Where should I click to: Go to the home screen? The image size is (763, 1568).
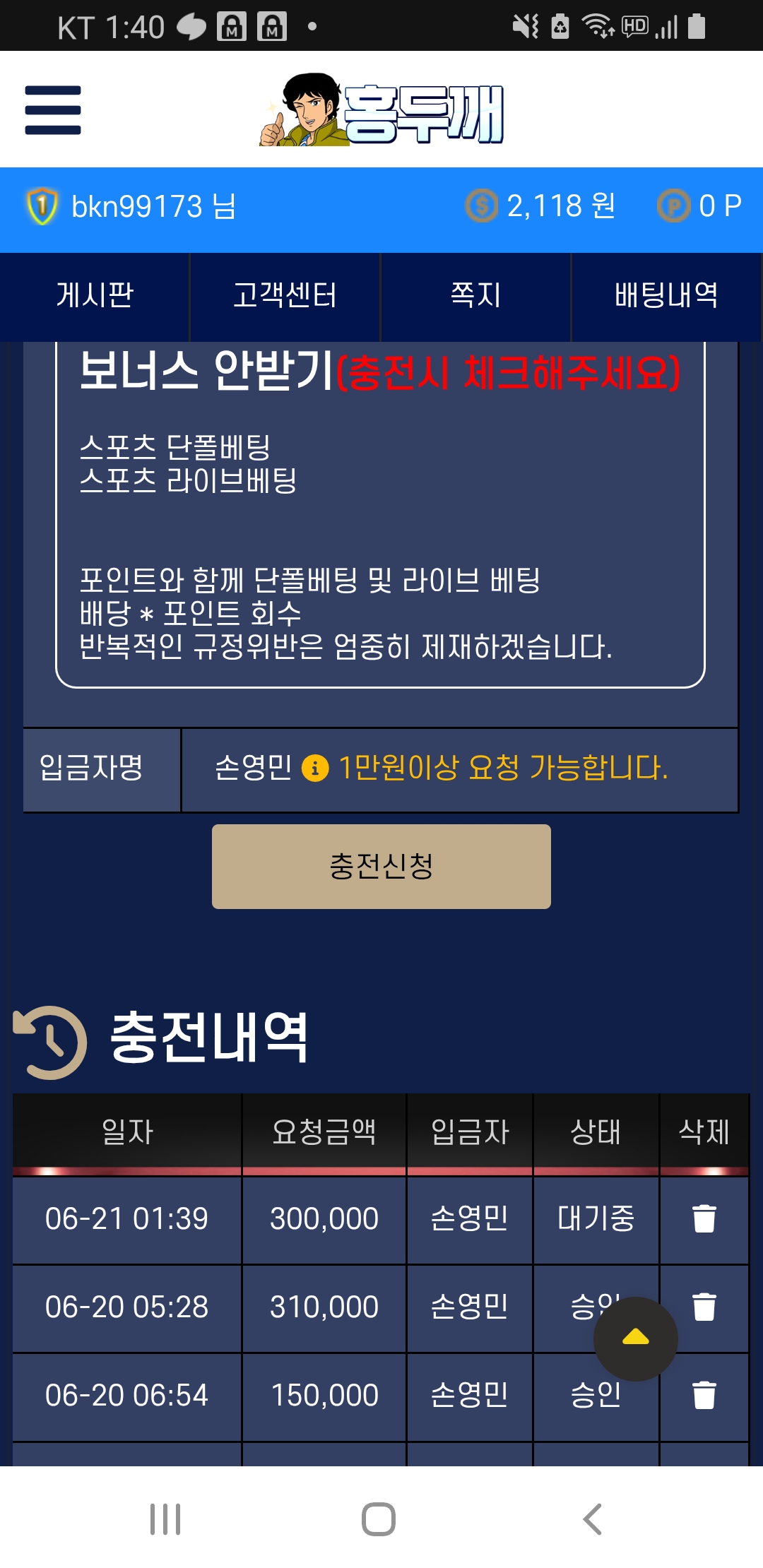[379, 1519]
